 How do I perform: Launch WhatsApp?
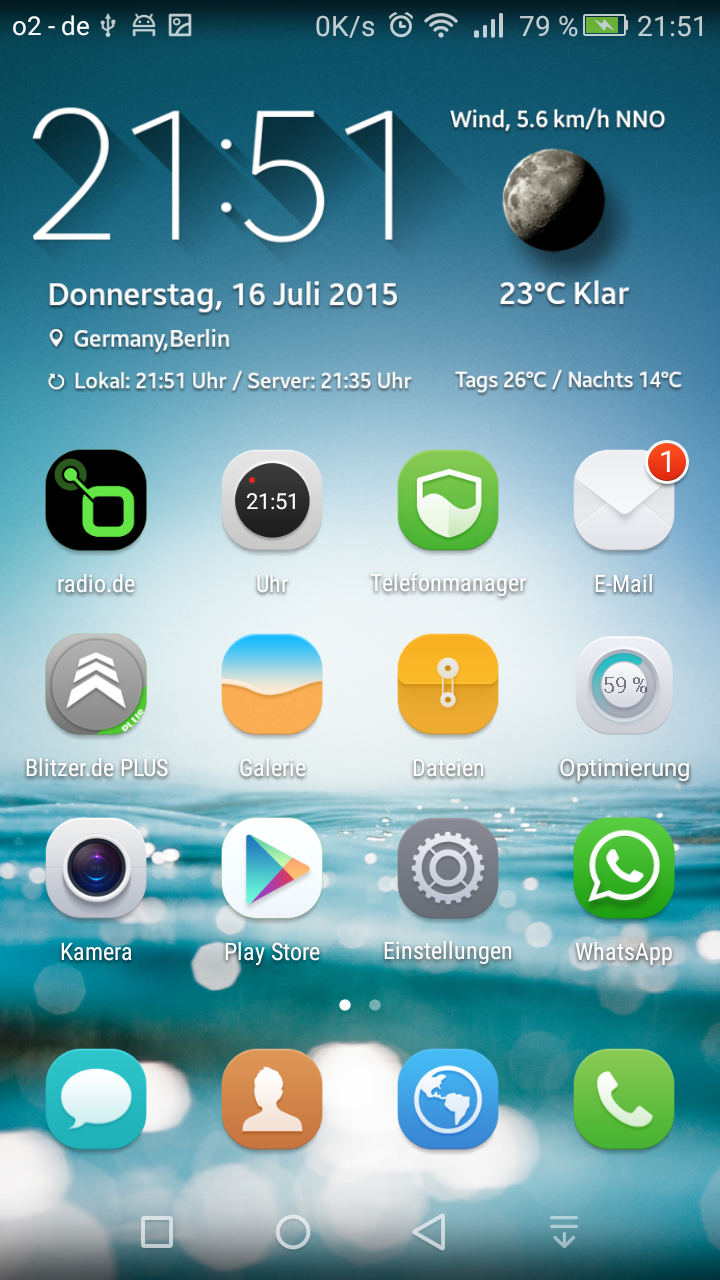click(x=624, y=868)
